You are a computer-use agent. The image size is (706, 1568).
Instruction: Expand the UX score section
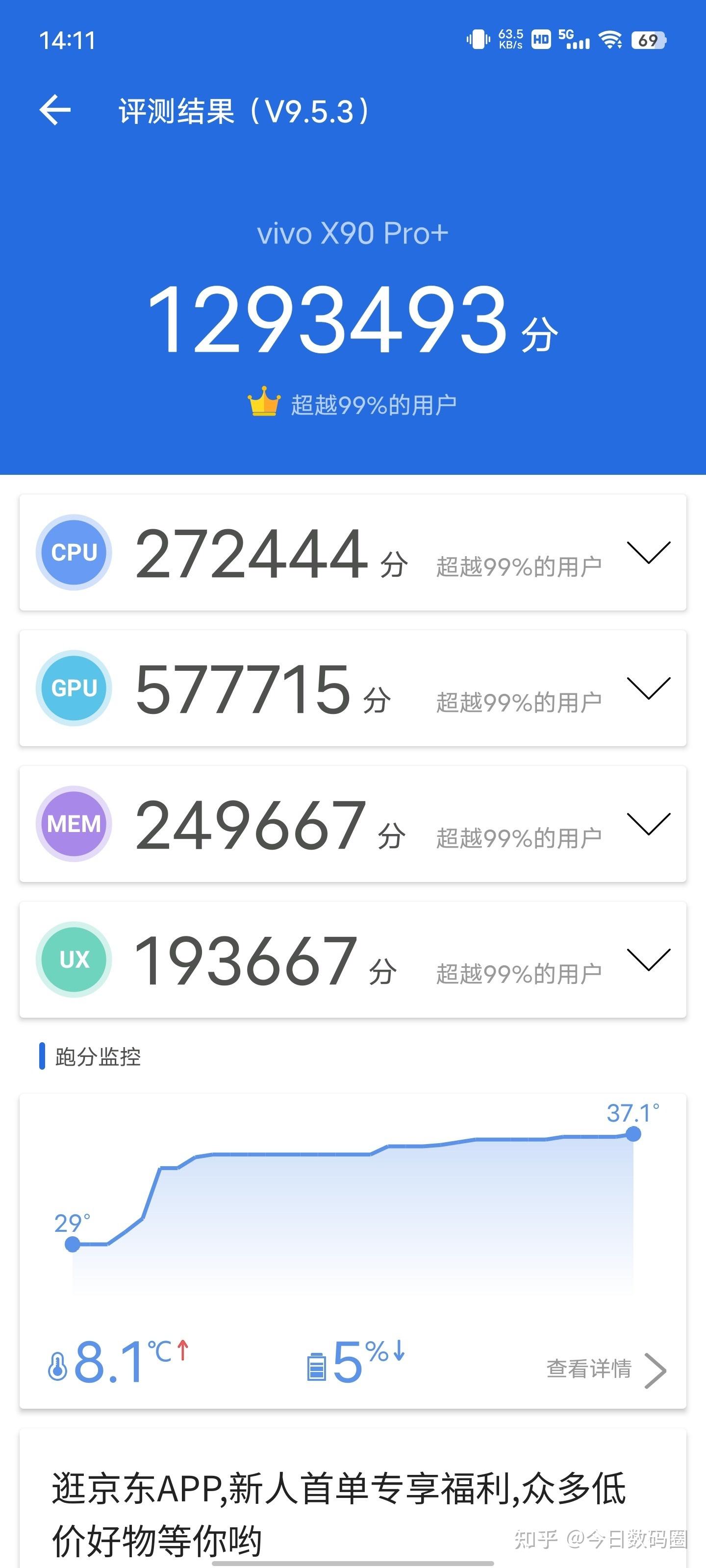[648, 959]
